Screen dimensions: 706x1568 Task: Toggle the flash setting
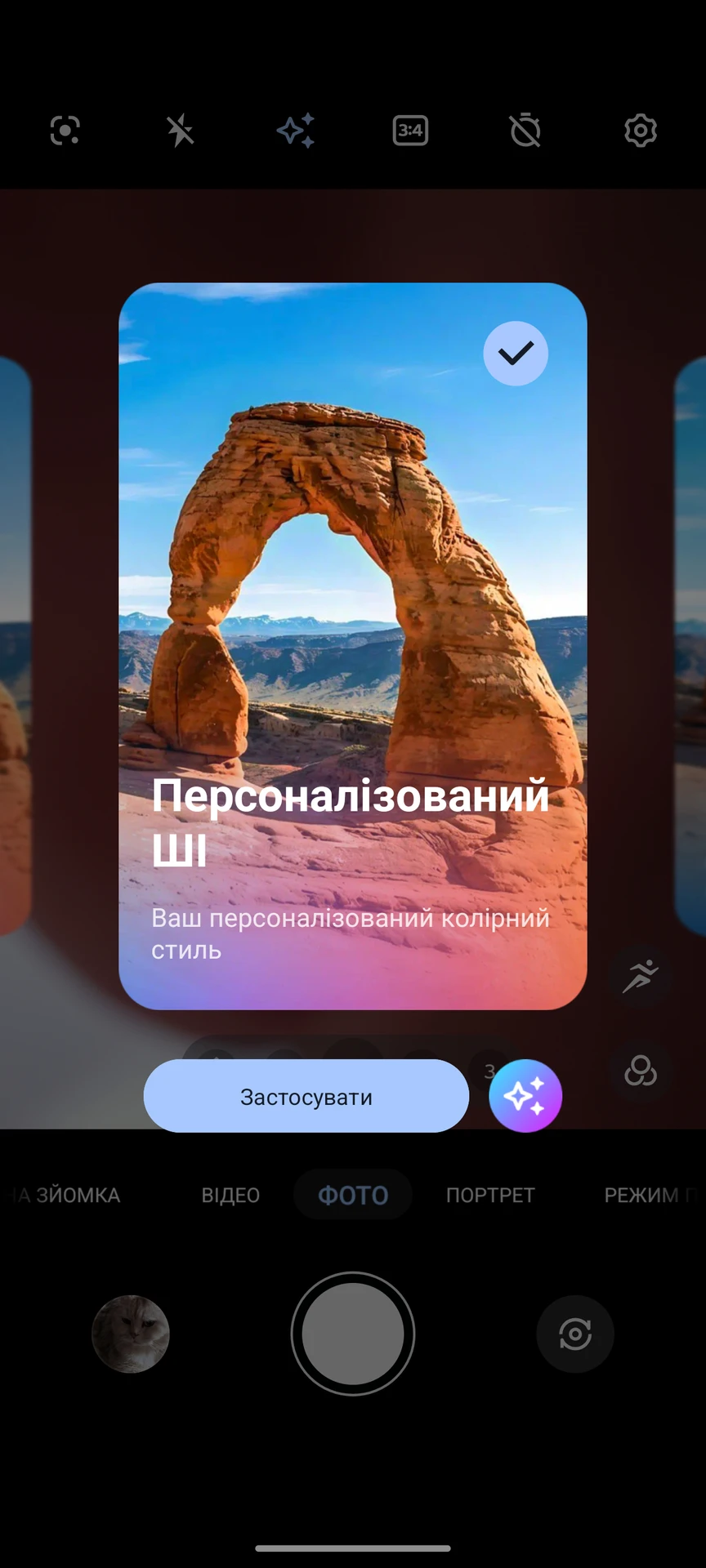coord(180,131)
